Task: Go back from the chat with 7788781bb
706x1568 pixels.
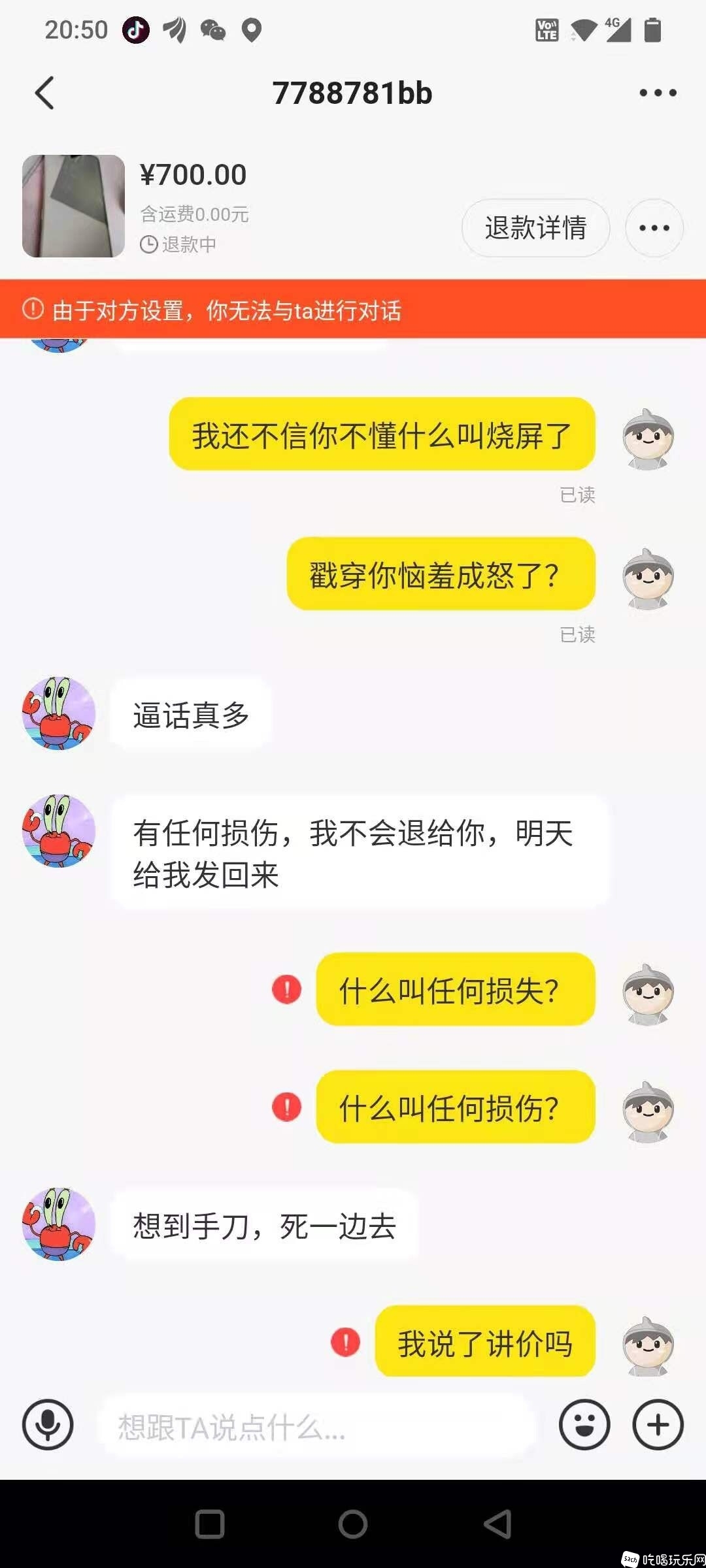Action: coord(44,93)
